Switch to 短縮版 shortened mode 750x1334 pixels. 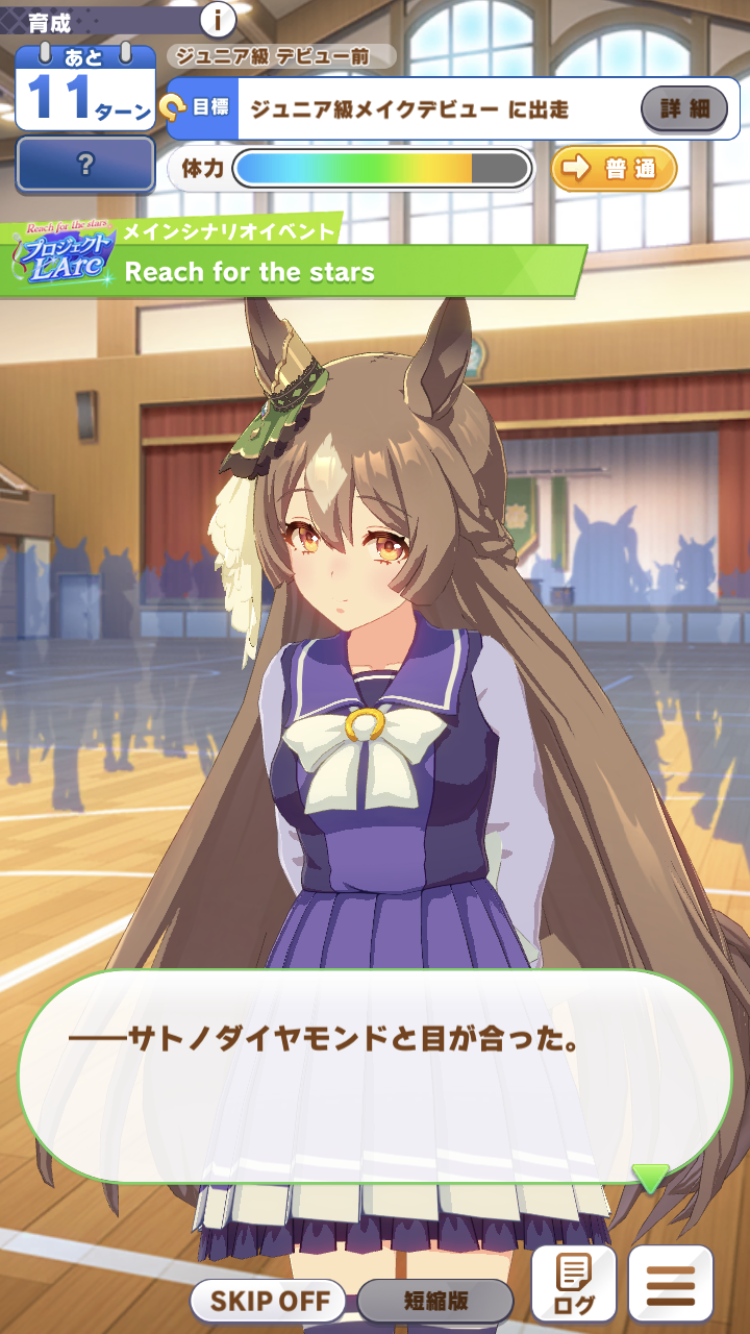pos(435,1301)
